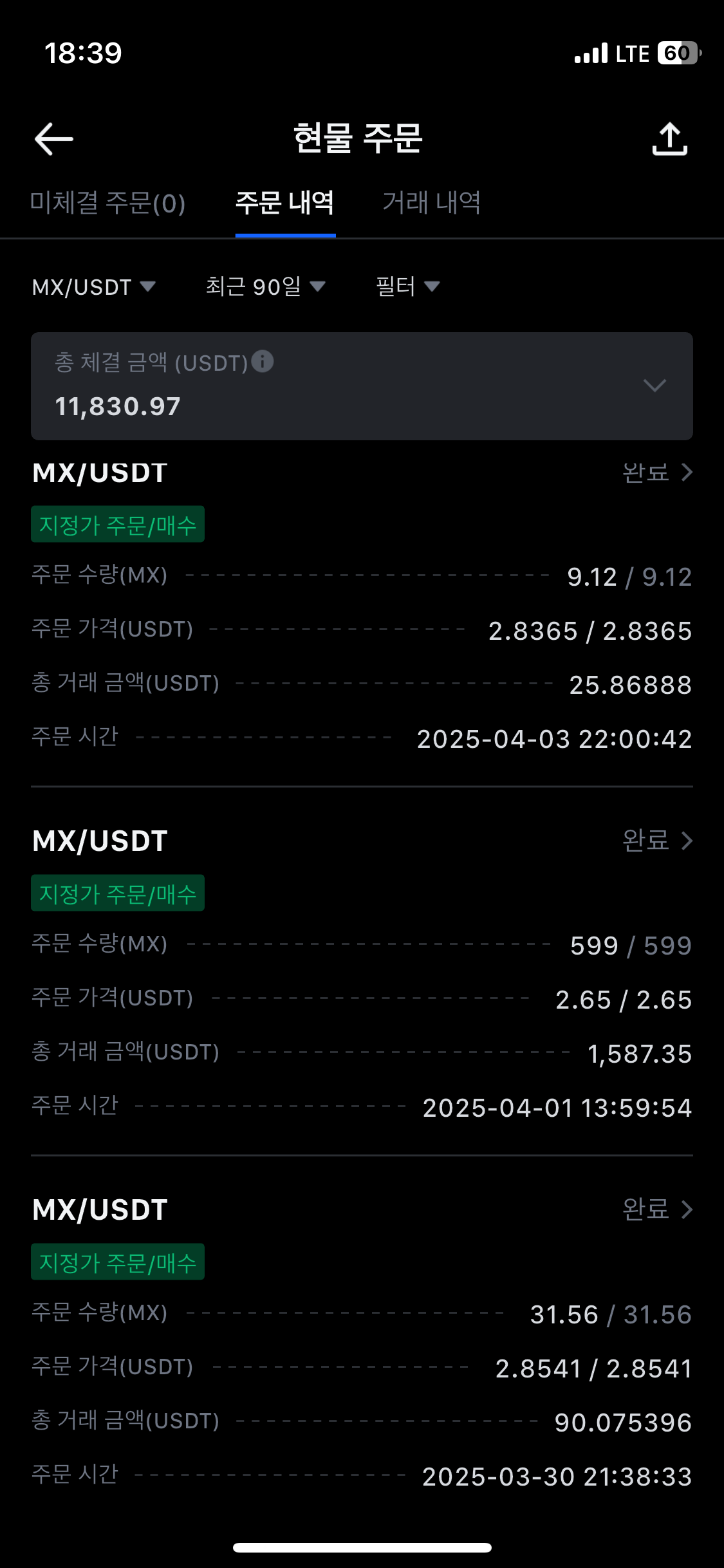The image size is (724, 1568).
Task: Select the 주문 내역 tab
Action: click(x=285, y=203)
